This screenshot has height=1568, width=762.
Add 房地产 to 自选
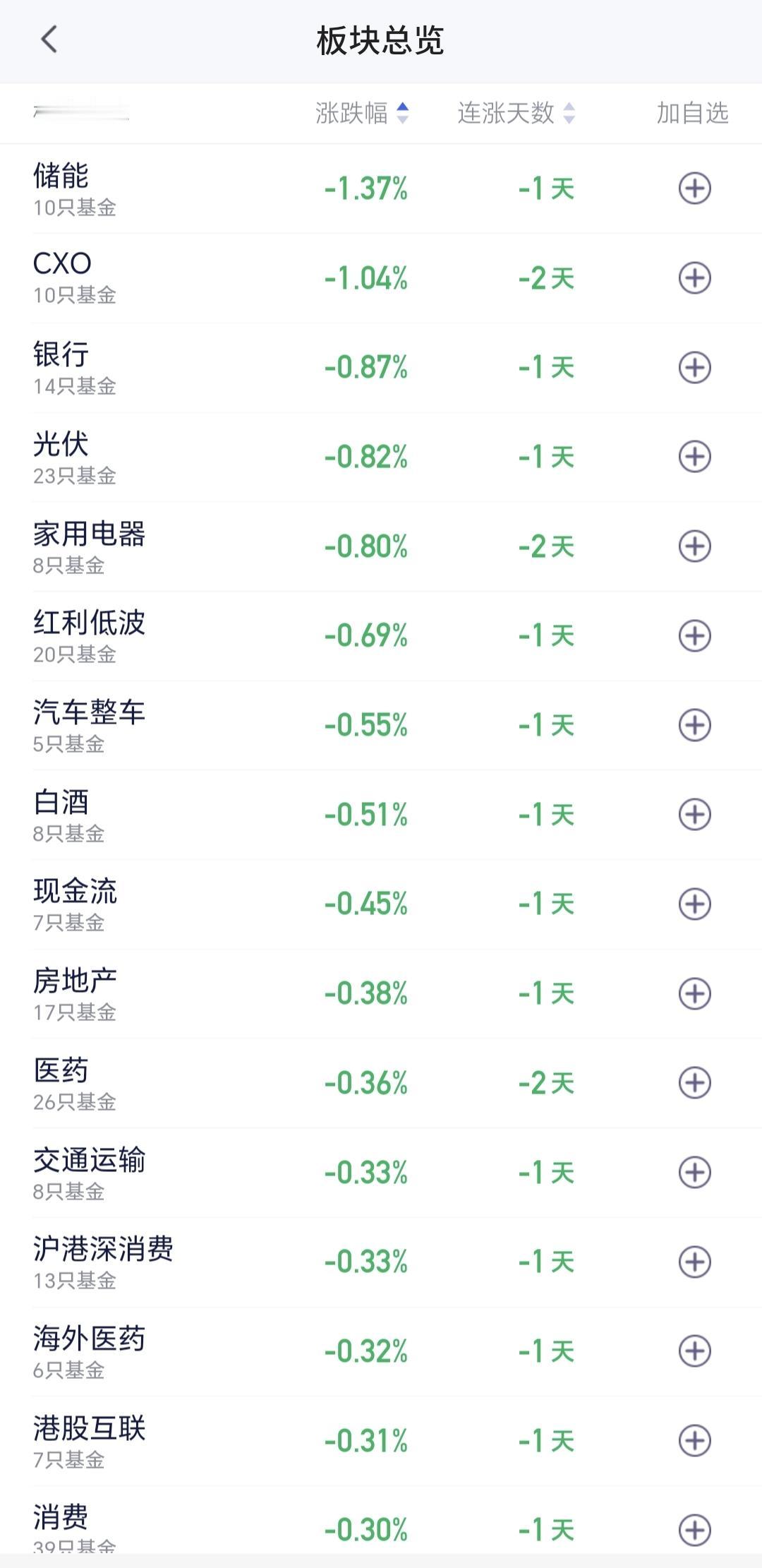[x=694, y=993]
